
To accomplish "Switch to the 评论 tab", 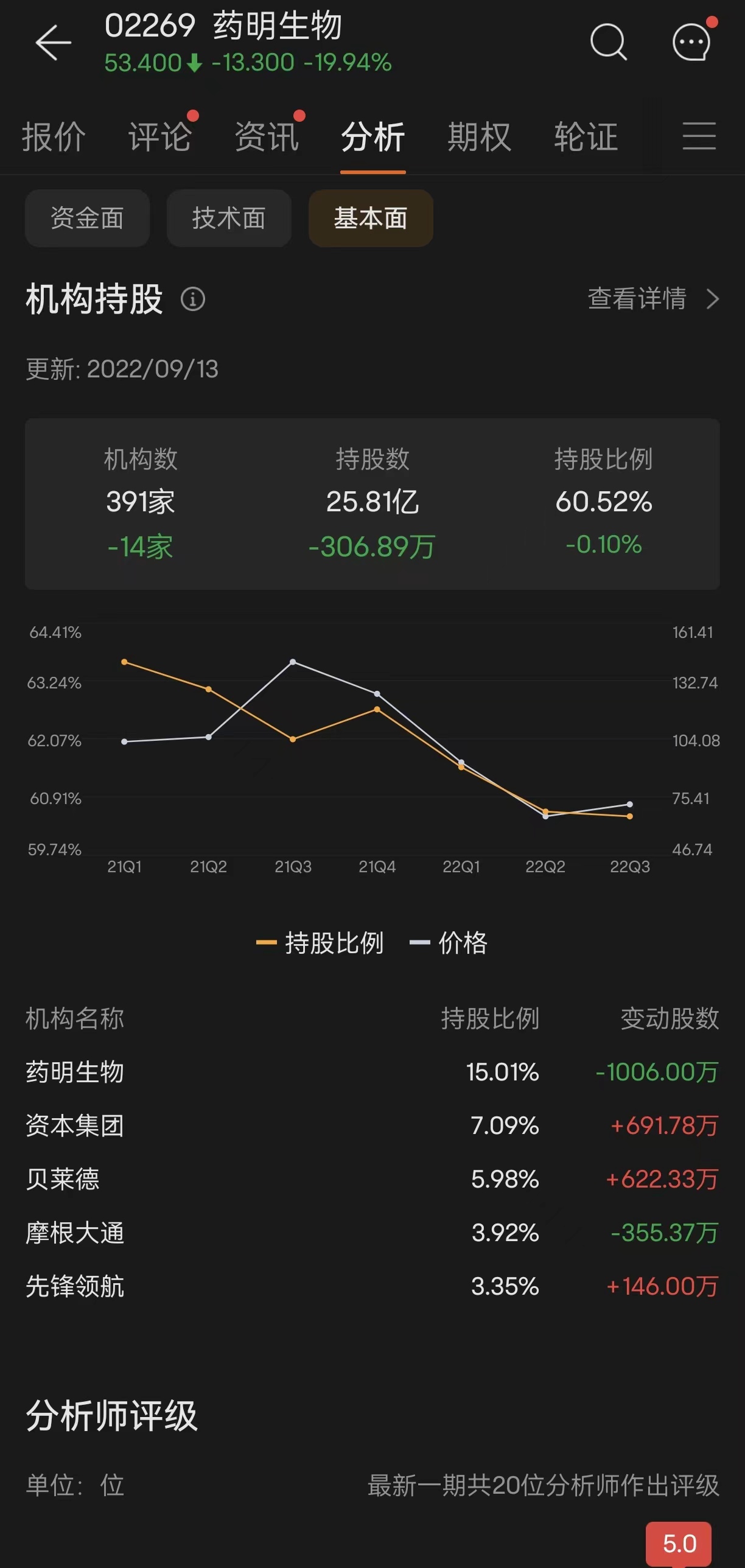I will click(x=159, y=136).
